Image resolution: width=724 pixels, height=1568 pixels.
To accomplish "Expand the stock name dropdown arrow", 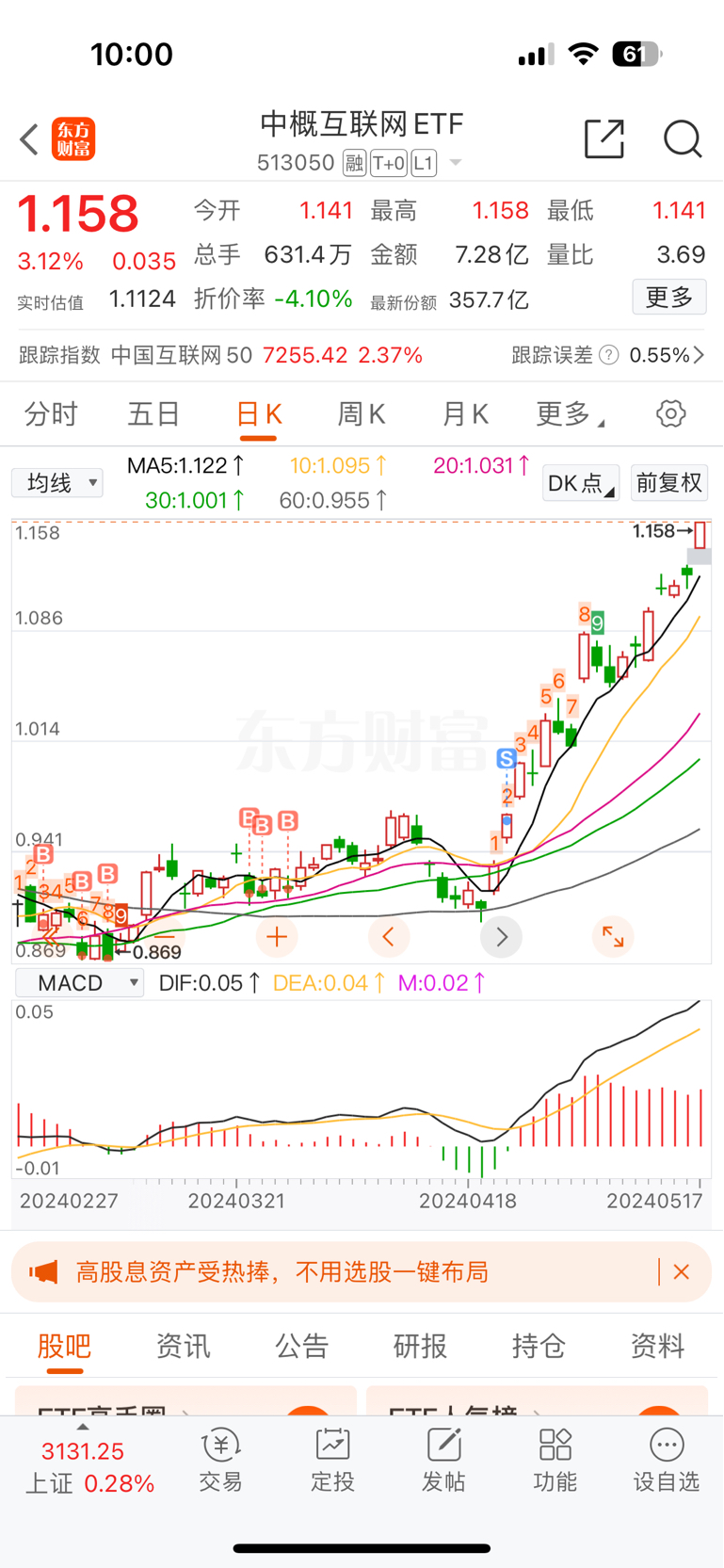I will pyautogui.click(x=456, y=162).
